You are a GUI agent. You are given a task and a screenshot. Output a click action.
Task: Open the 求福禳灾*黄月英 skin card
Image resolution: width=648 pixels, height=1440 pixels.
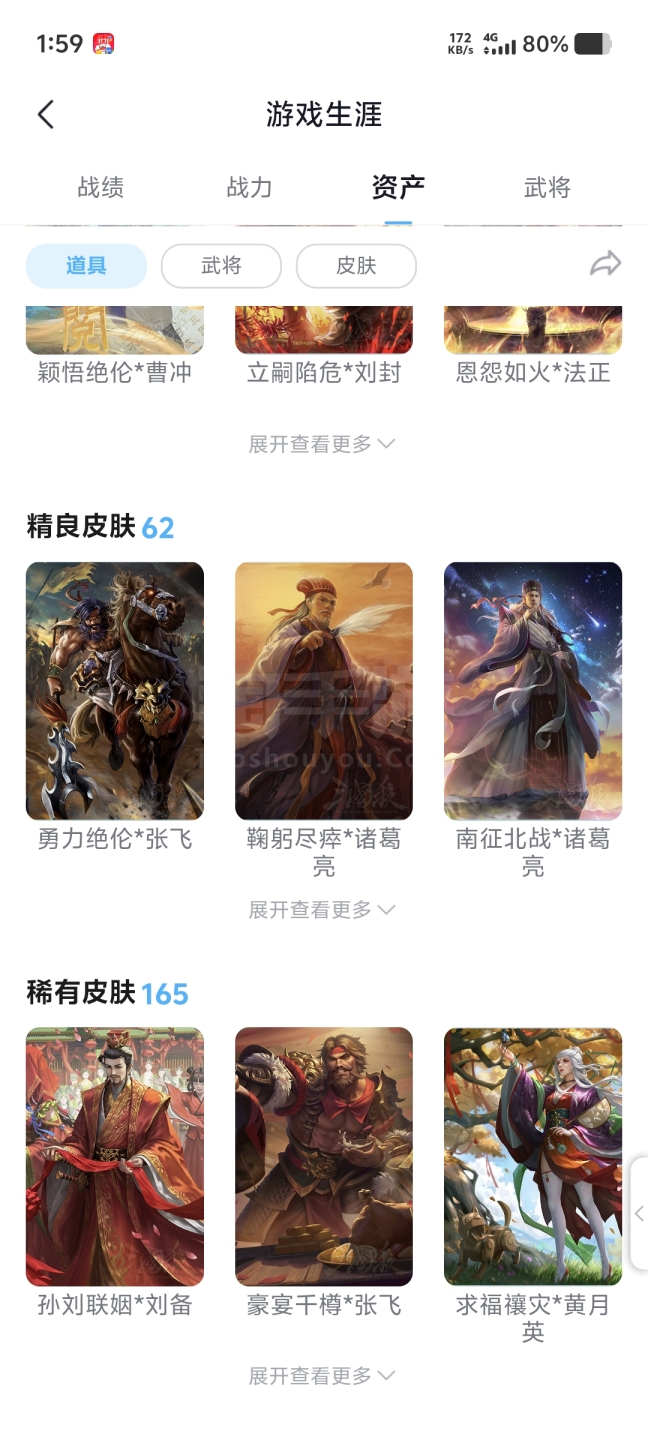click(x=533, y=1156)
